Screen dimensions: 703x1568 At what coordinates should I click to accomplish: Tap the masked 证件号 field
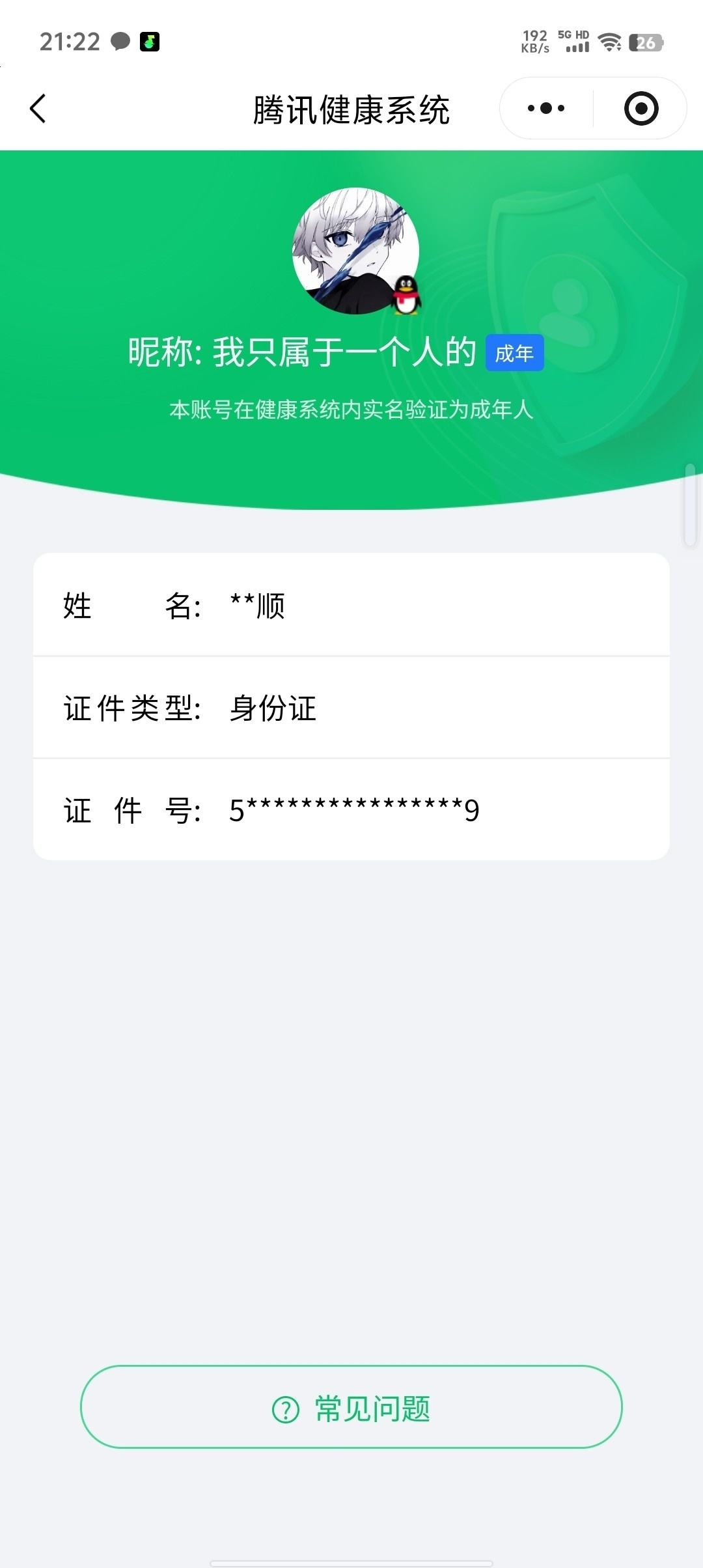(x=351, y=809)
